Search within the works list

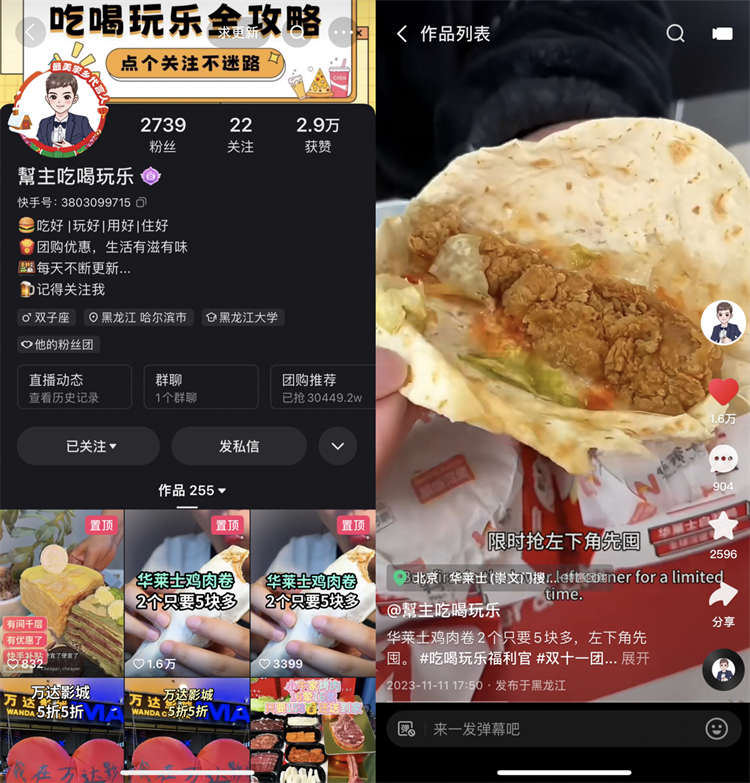click(x=676, y=34)
